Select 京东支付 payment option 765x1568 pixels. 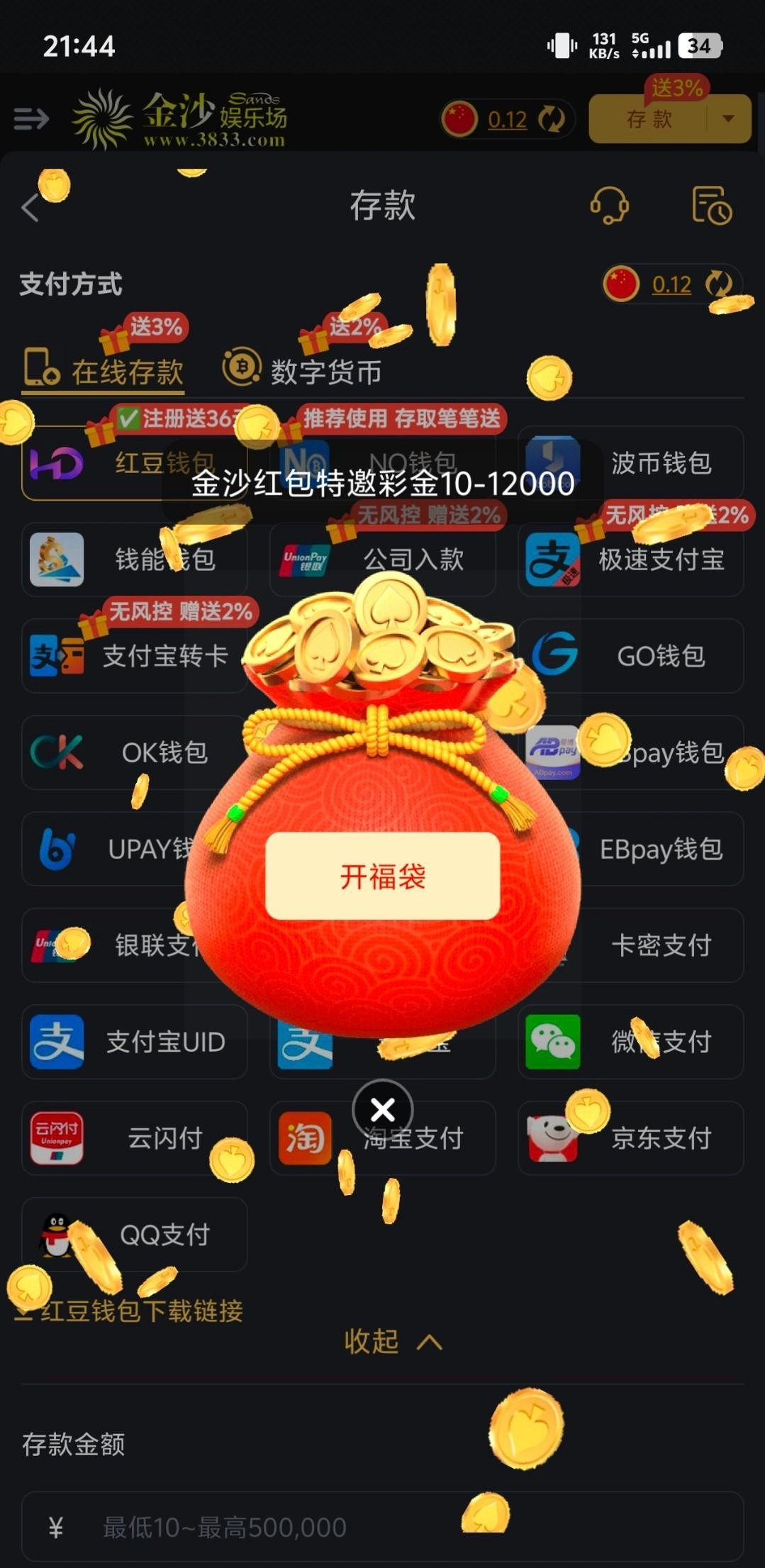coord(630,1138)
